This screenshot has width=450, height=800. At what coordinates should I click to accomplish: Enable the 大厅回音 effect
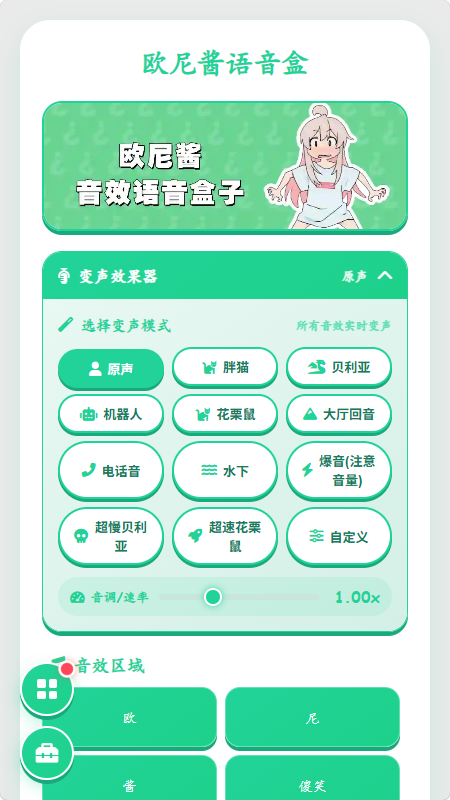[339, 414]
